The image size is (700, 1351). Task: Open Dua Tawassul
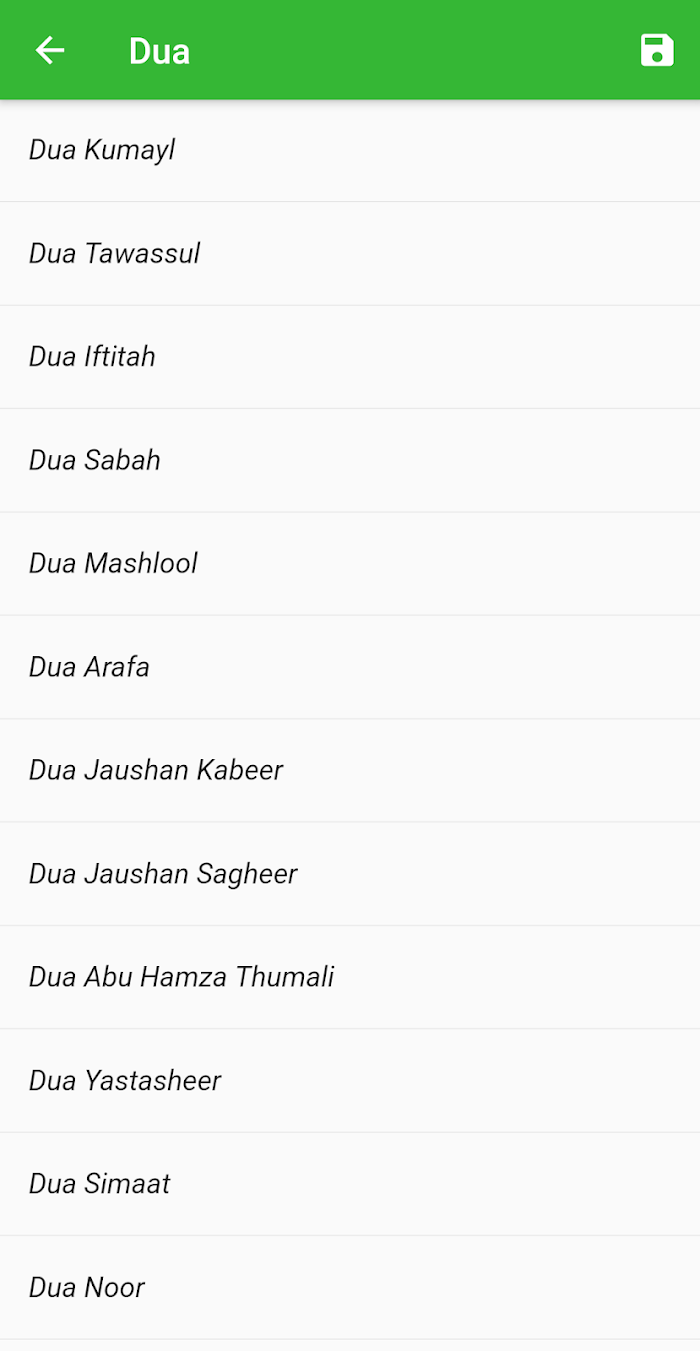point(350,254)
